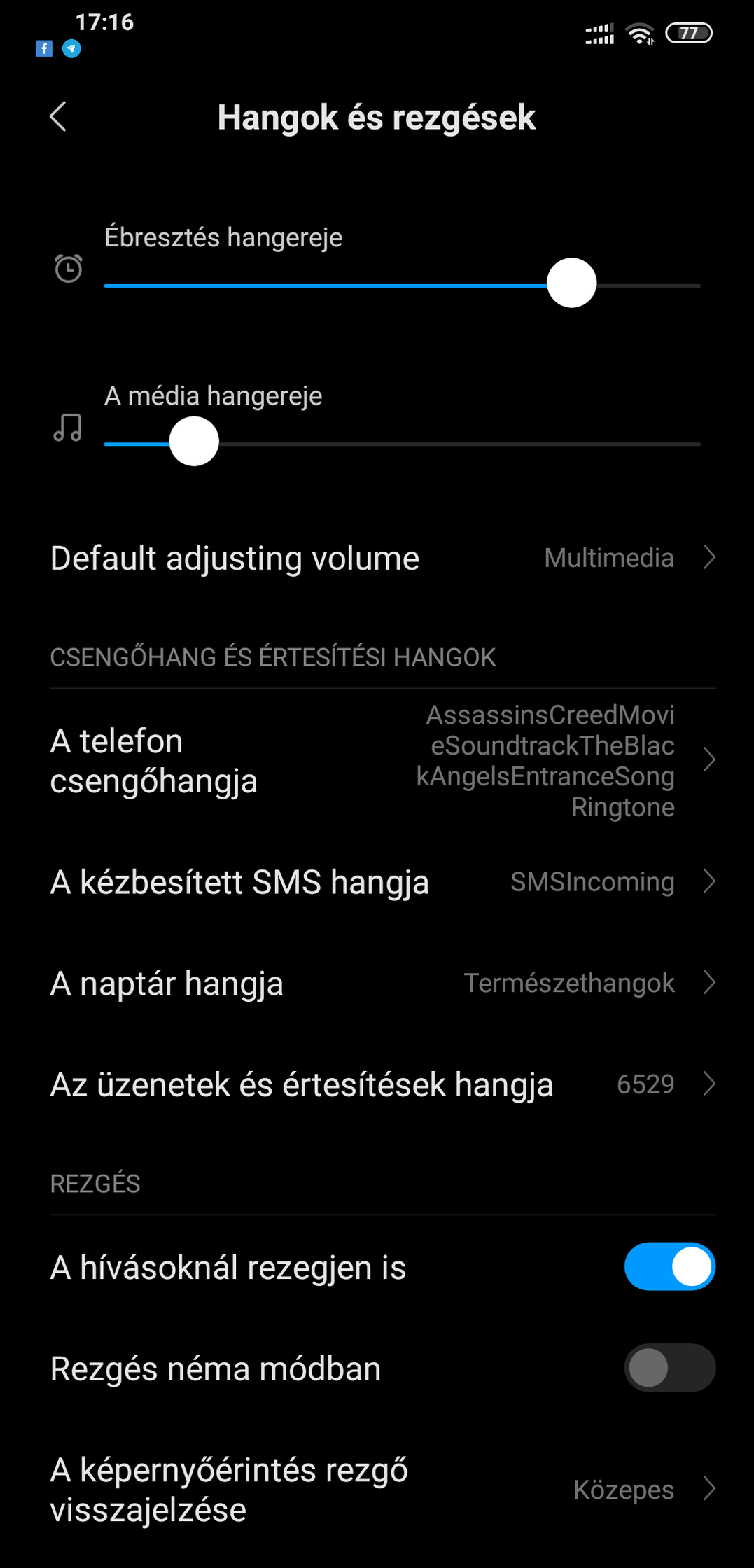Open Az üzenetek és értesítések hangja
This screenshot has width=754, height=1568.
coord(377,1084)
